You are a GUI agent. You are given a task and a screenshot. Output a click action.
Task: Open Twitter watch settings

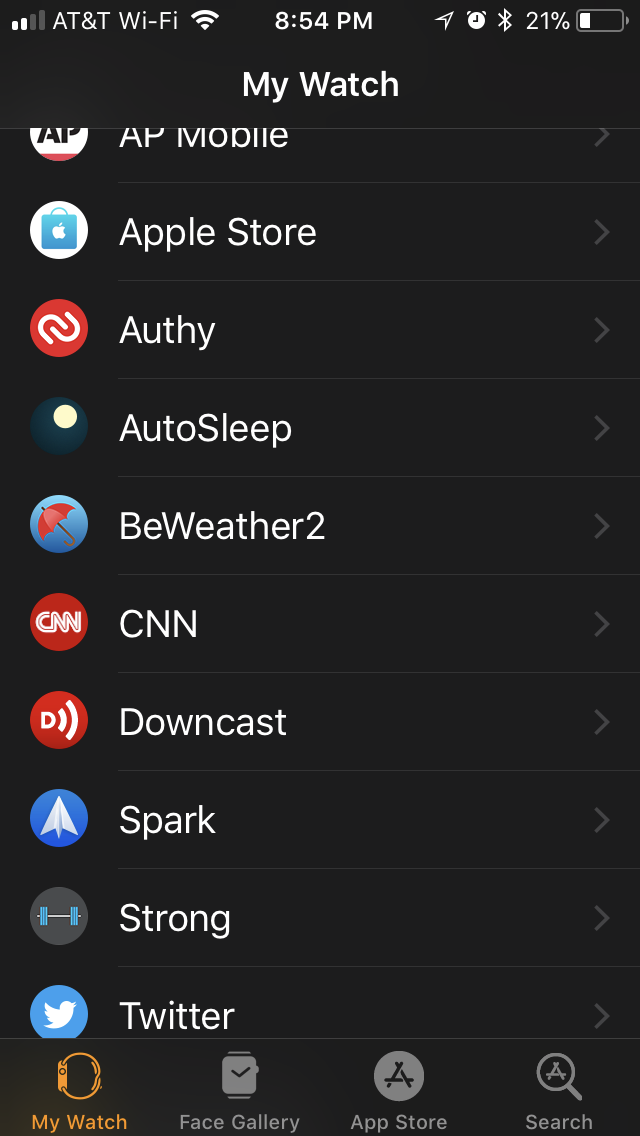pos(320,1012)
